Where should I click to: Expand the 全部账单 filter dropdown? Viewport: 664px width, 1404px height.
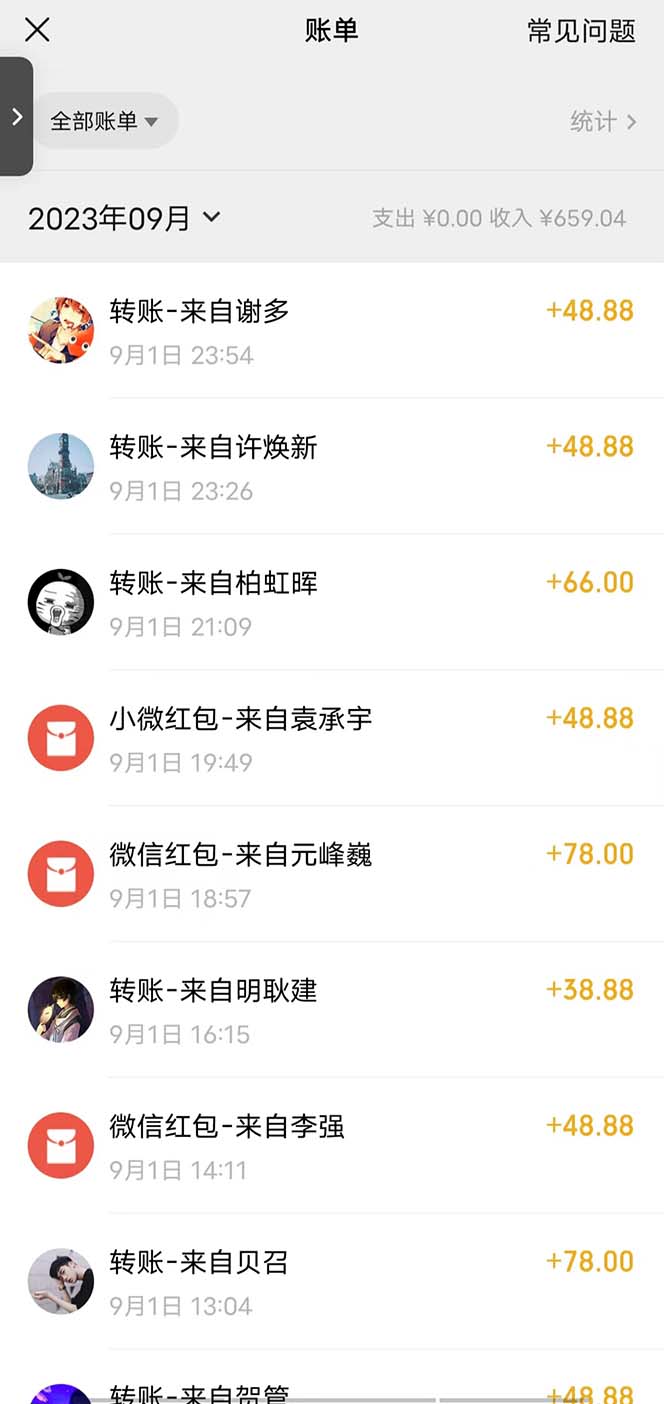tap(105, 121)
